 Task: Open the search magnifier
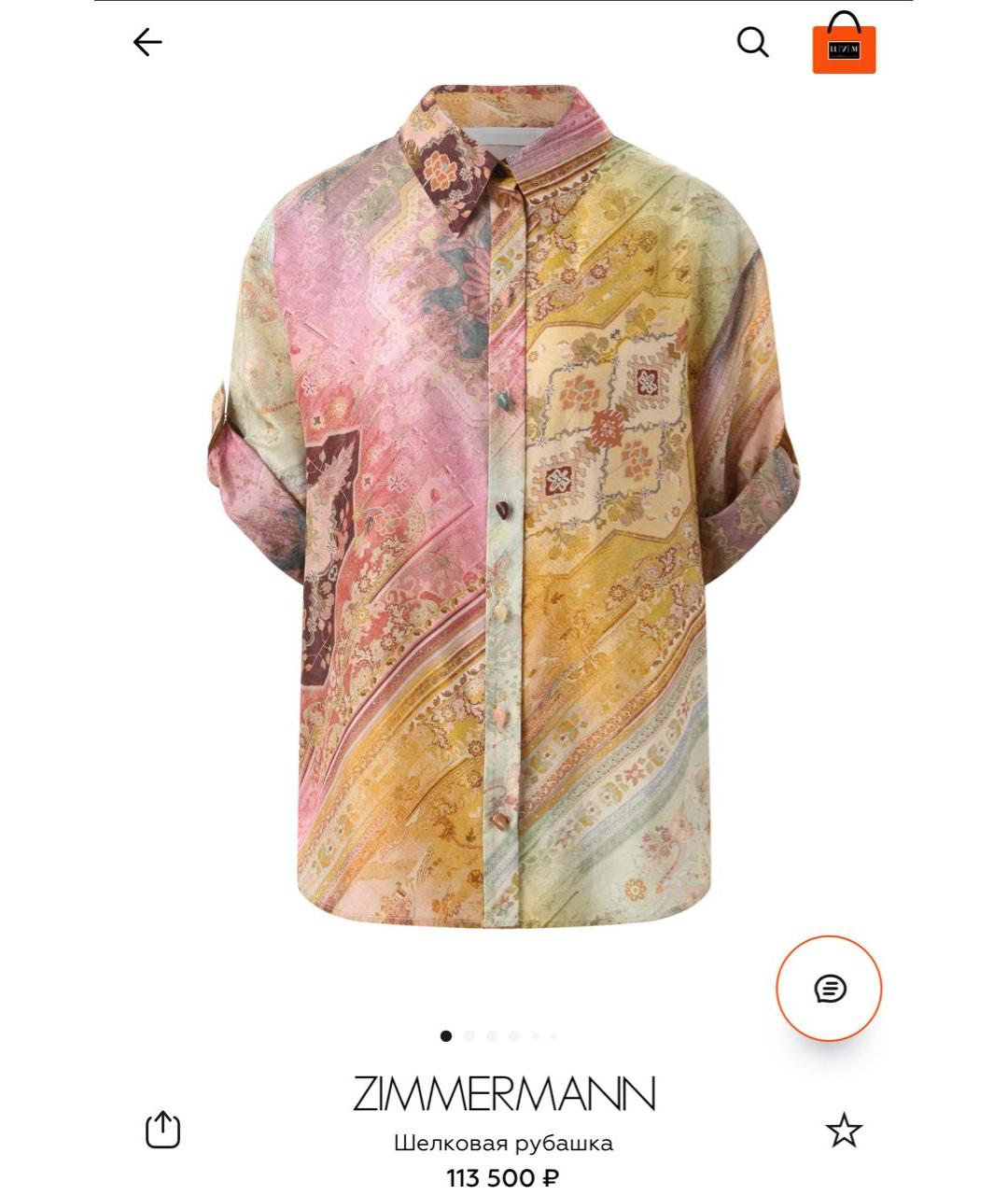pyautogui.click(x=752, y=42)
